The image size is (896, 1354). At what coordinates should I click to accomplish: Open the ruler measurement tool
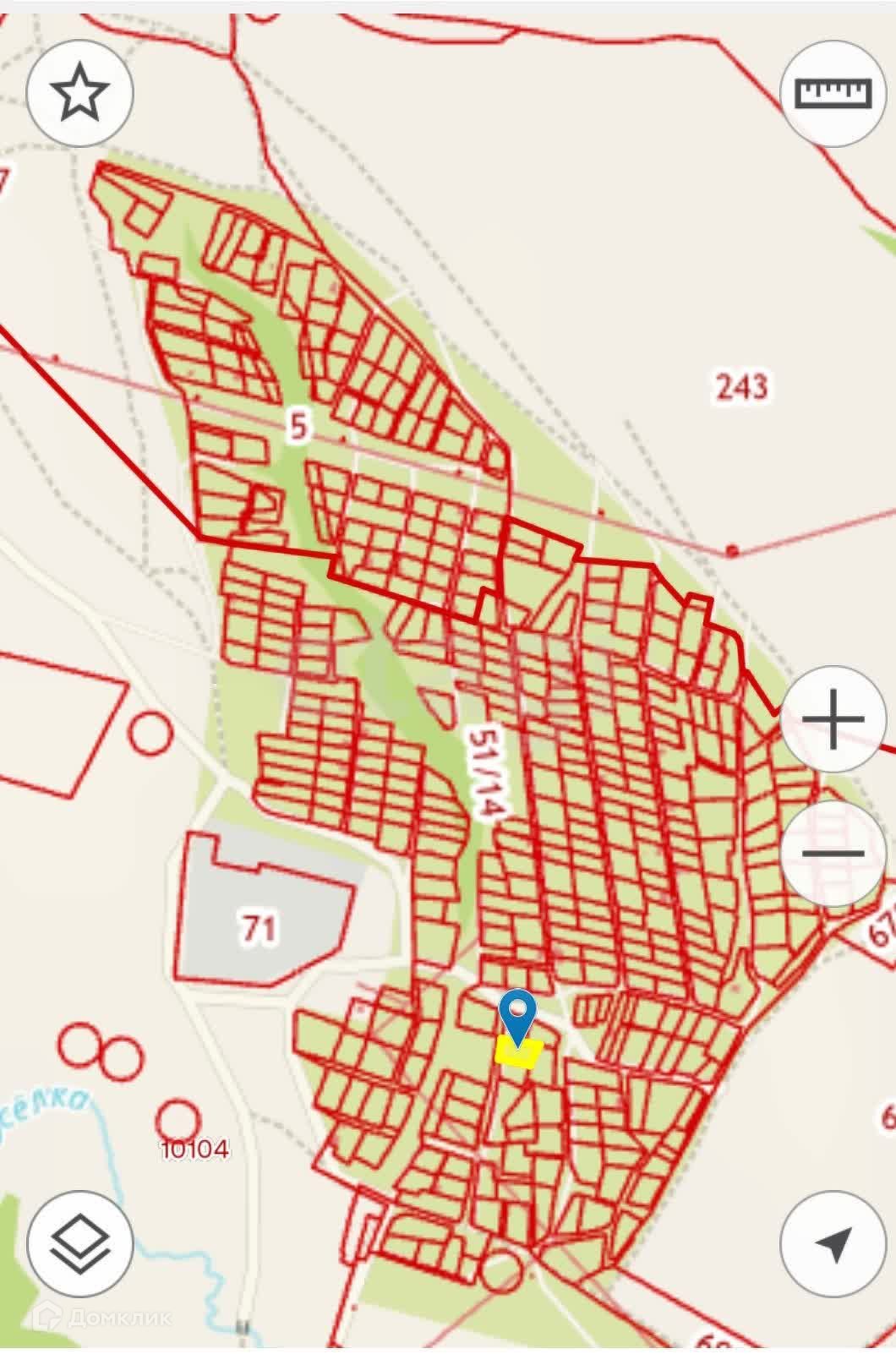[833, 92]
